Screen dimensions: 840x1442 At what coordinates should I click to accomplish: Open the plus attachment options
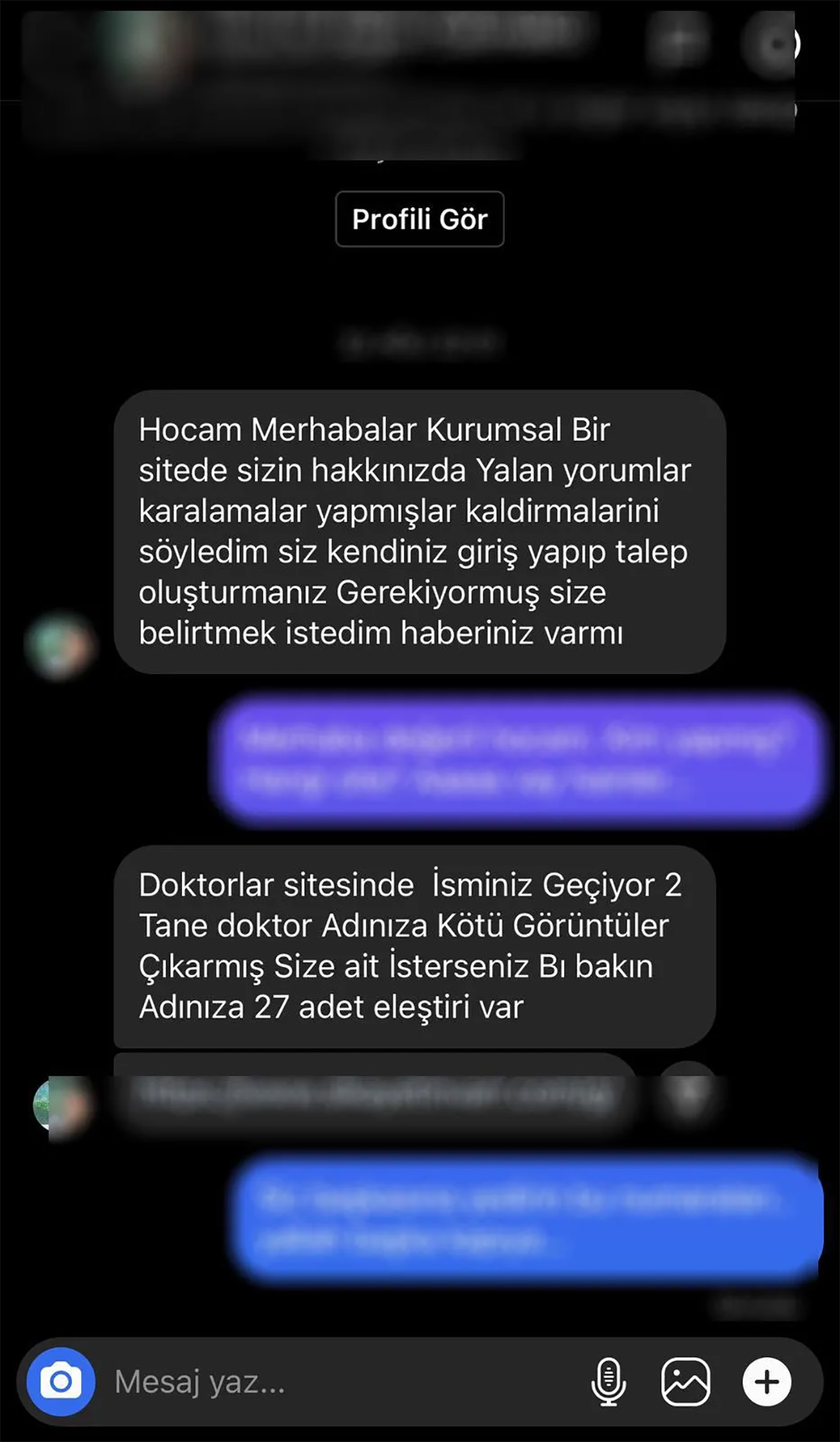coord(766,1381)
